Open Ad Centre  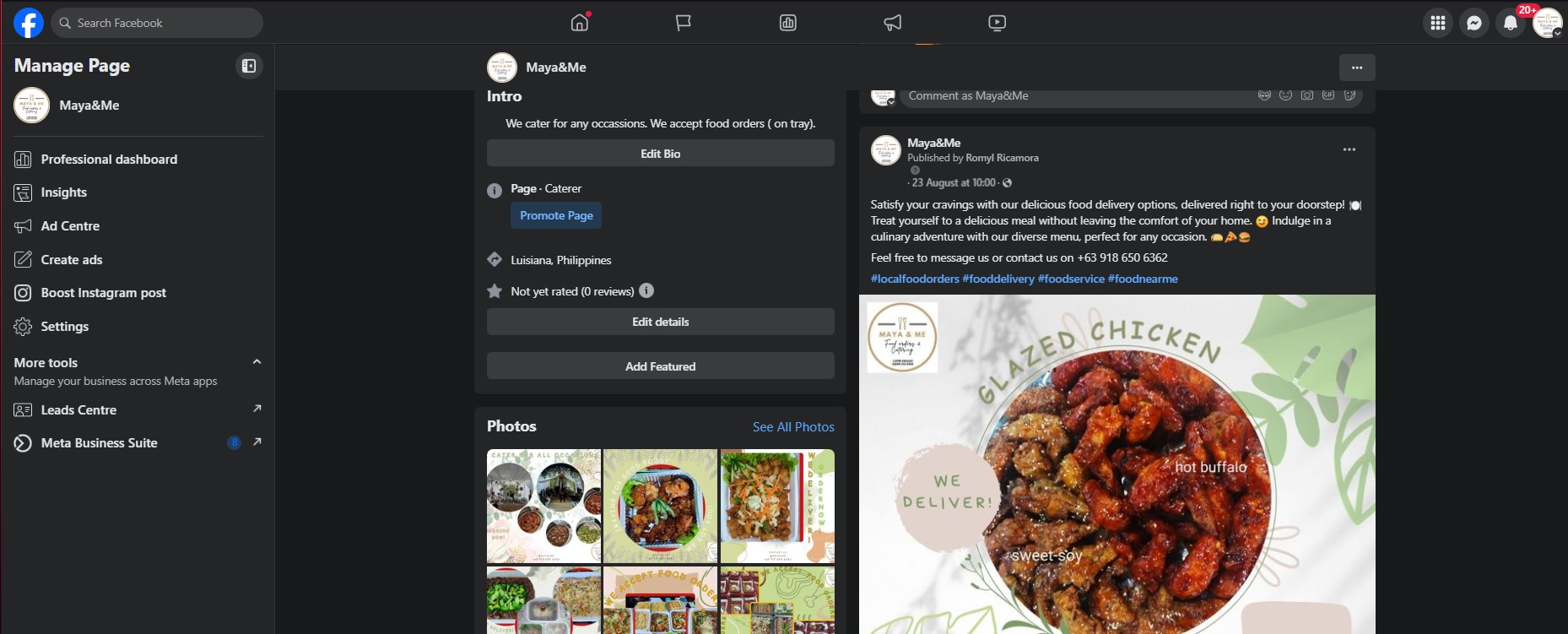tap(70, 226)
